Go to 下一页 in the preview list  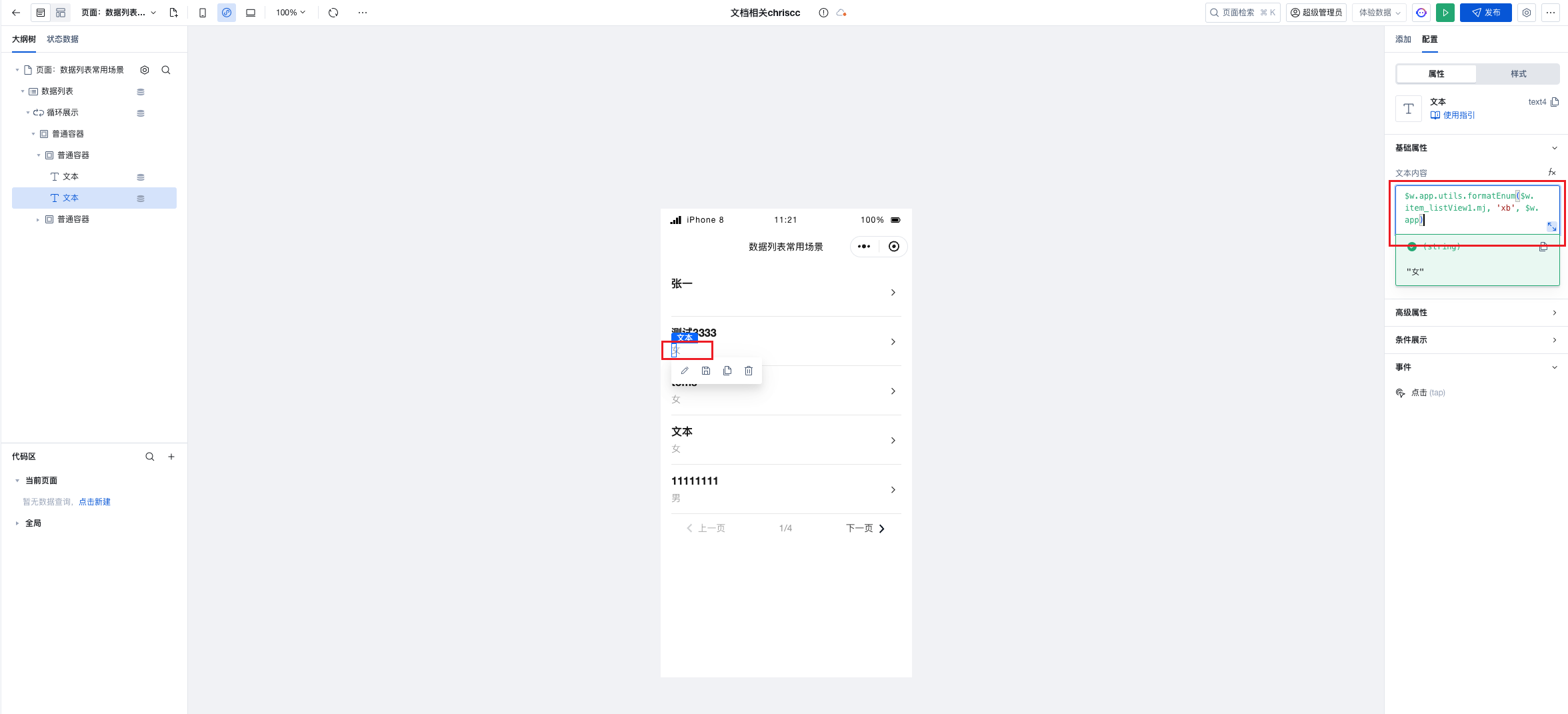[x=865, y=528]
